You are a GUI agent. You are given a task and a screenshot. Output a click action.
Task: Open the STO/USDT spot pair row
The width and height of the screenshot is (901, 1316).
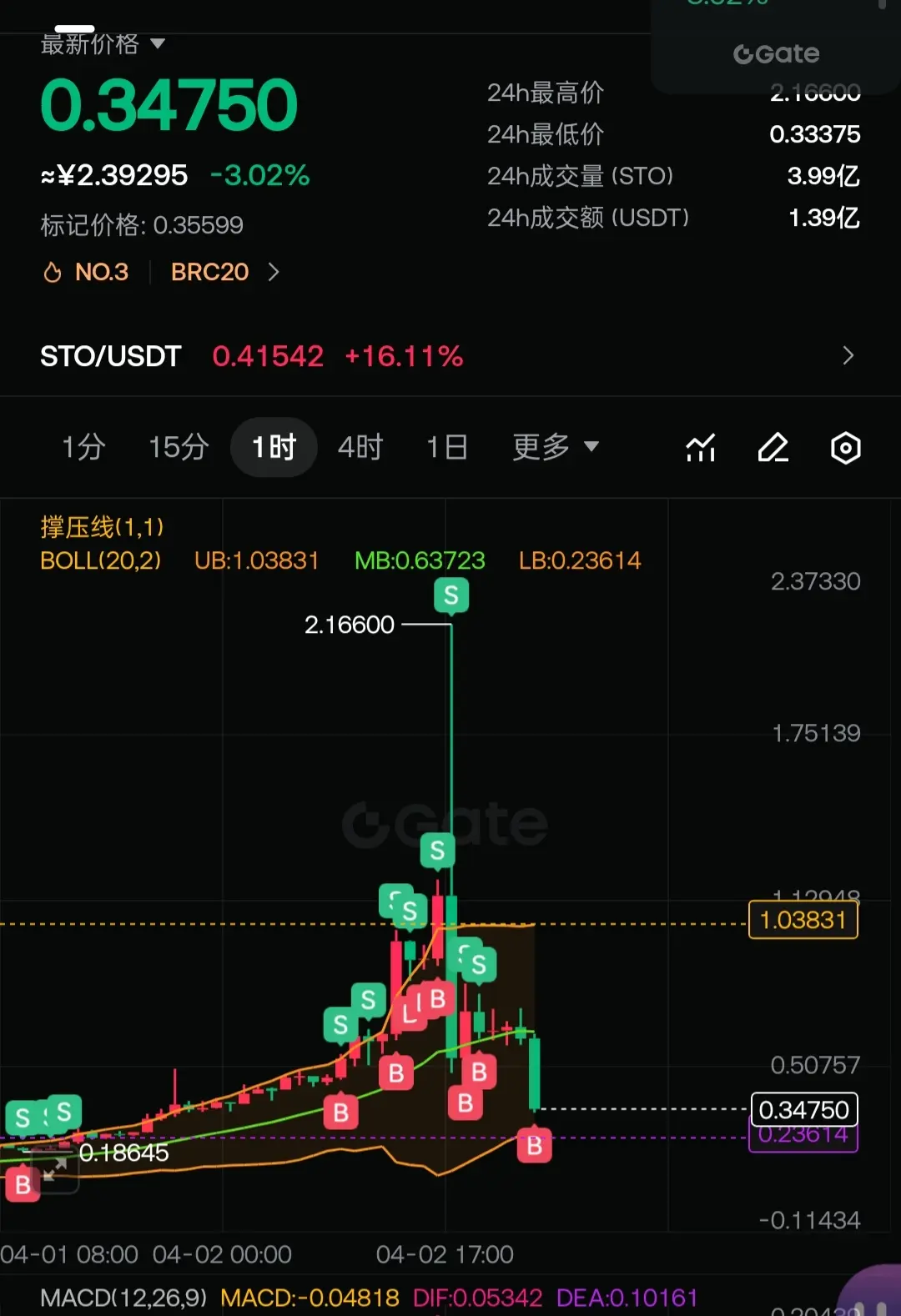[x=450, y=356]
